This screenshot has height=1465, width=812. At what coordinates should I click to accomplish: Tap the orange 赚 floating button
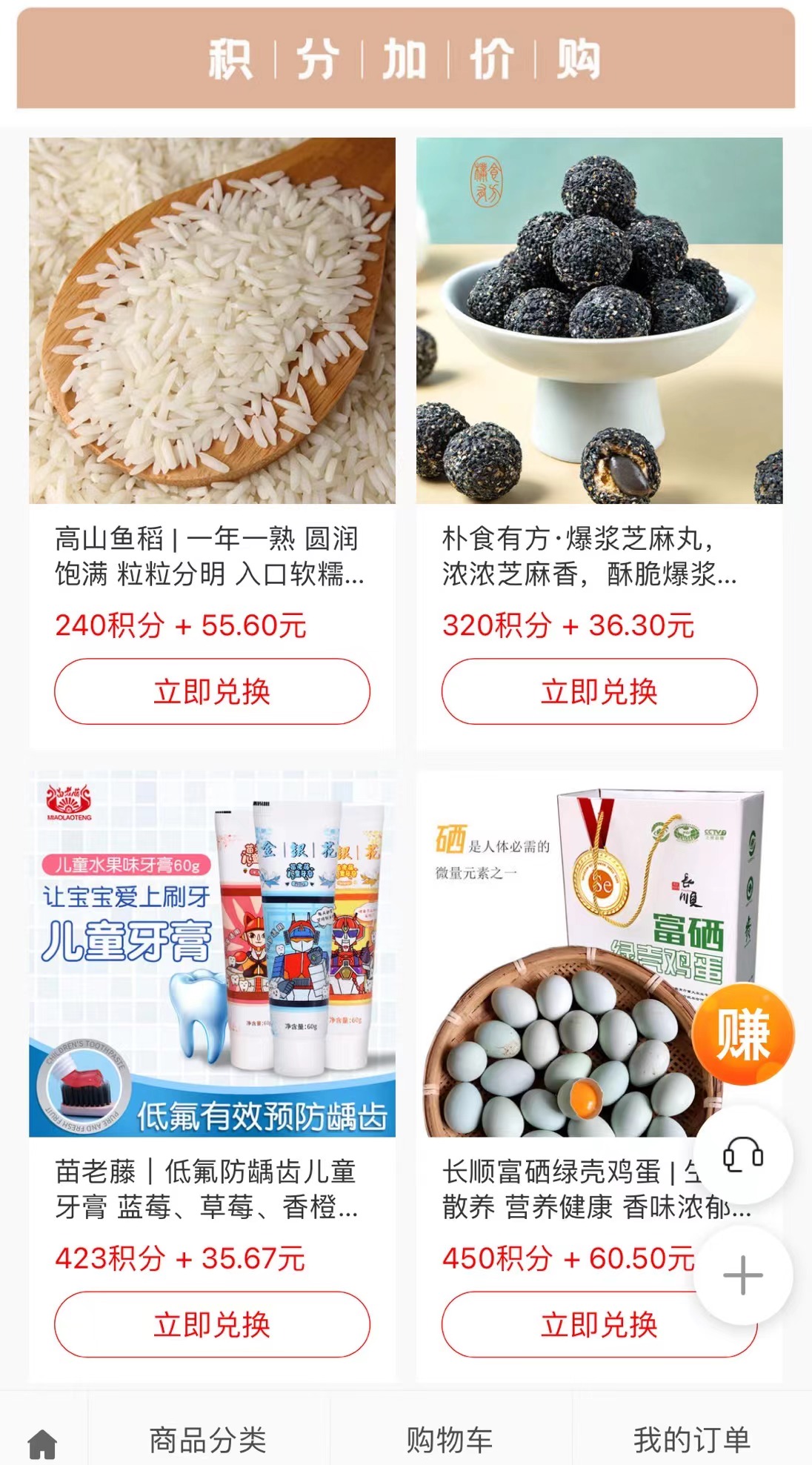click(742, 1034)
